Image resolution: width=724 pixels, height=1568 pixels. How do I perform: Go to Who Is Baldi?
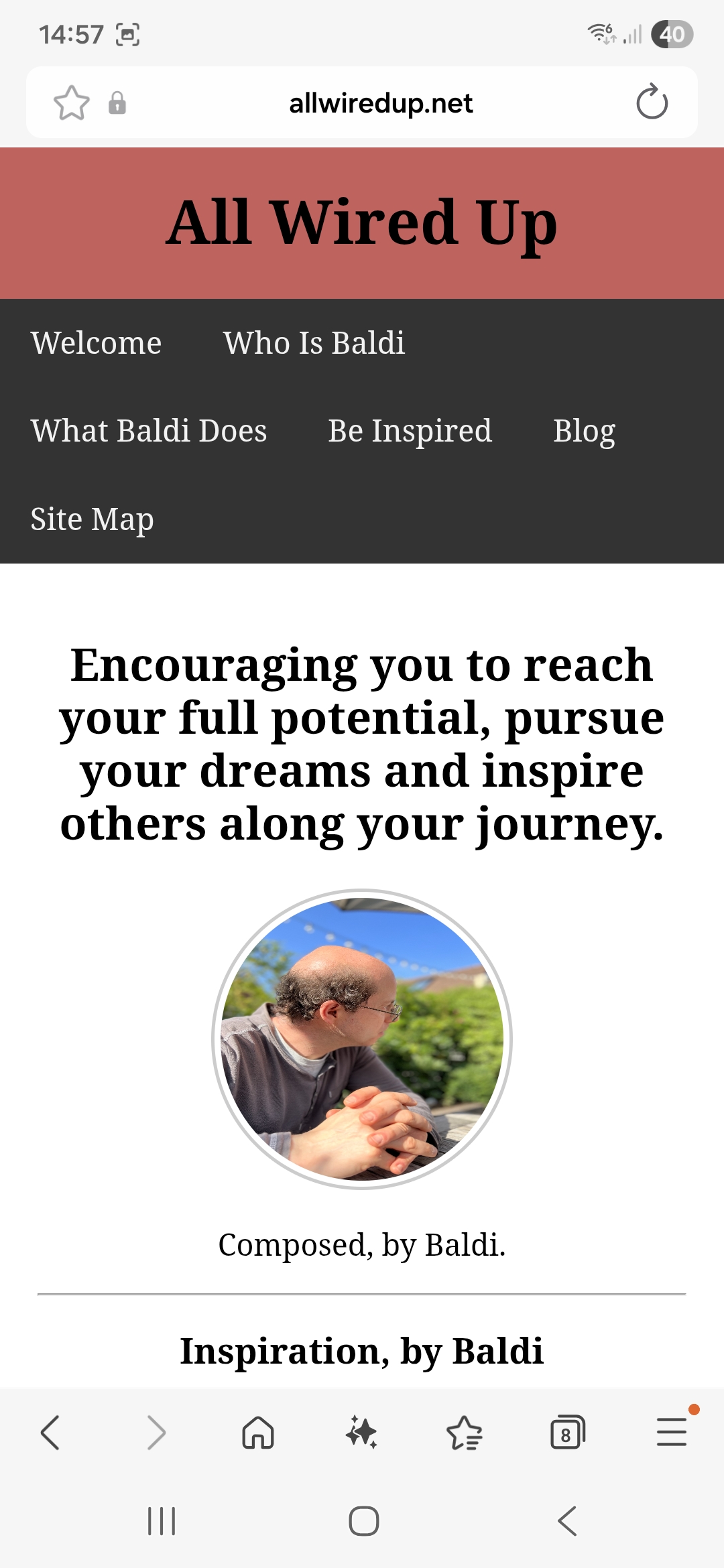[x=314, y=343]
